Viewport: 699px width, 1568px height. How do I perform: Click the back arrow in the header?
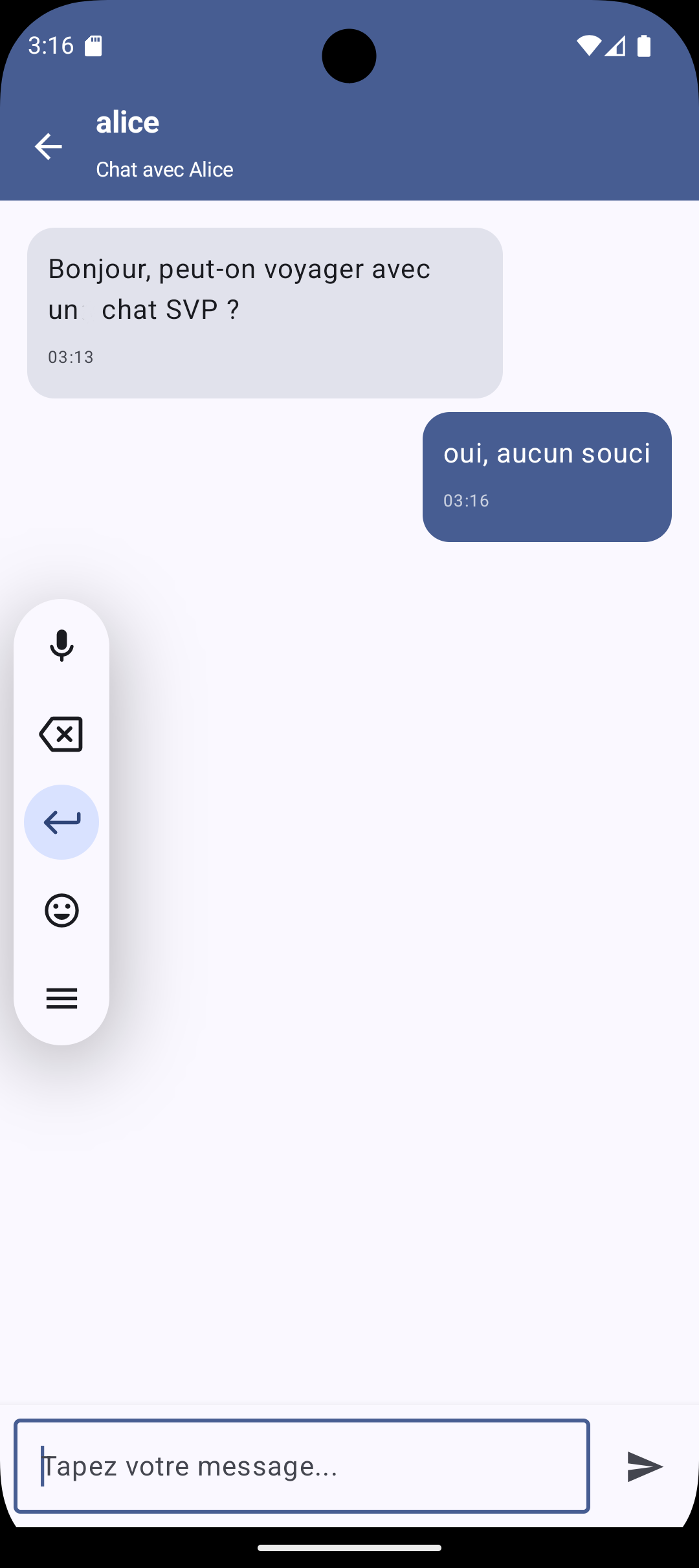[x=49, y=146]
